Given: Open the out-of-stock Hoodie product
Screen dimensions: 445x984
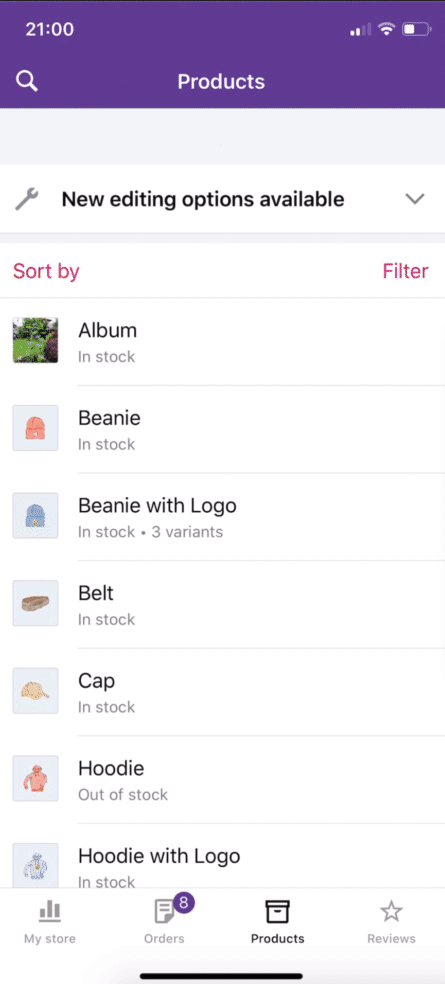Looking at the screenshot, I should pyautogui.click(x=222, y=779).
